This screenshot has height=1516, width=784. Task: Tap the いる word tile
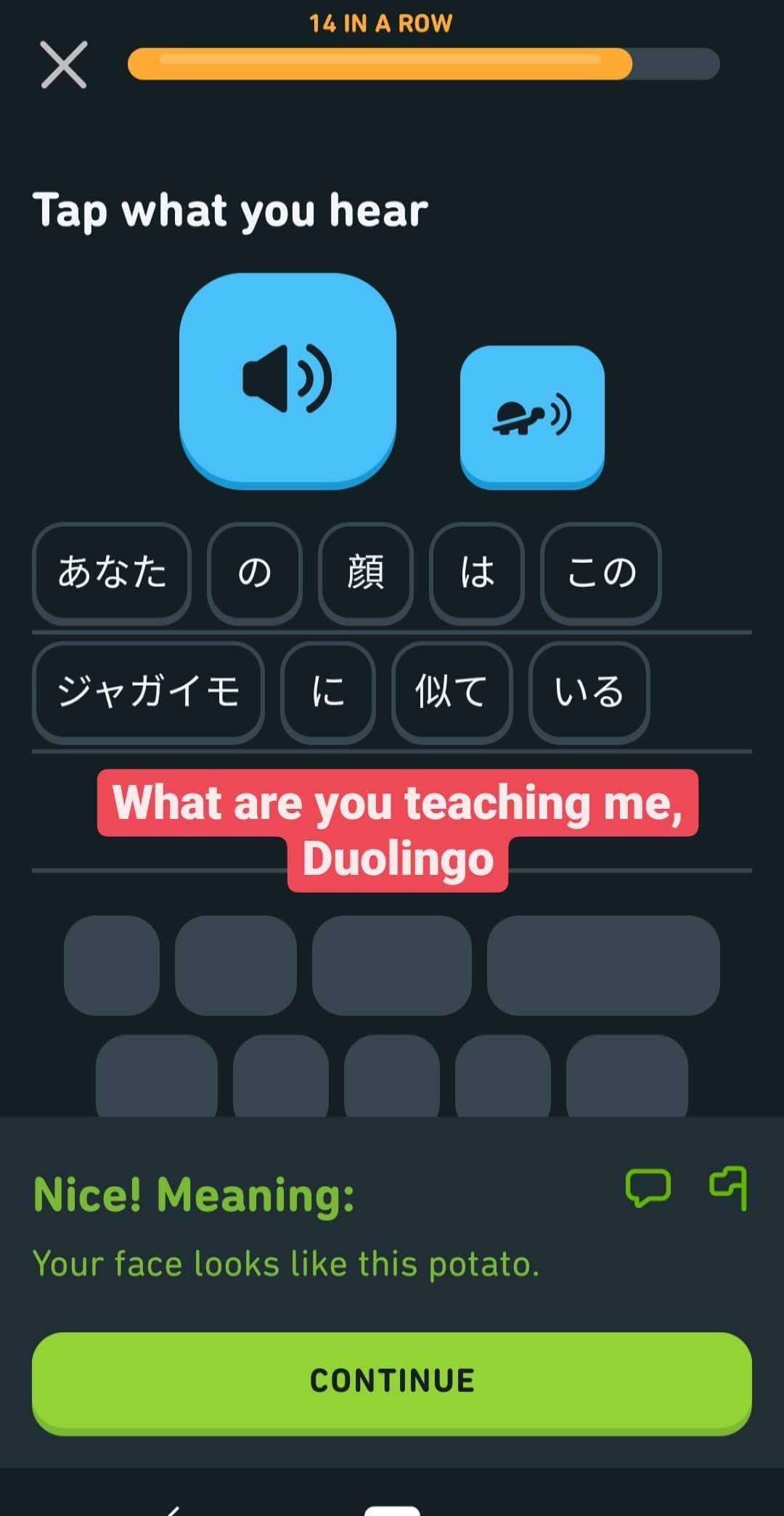[589, 691]
